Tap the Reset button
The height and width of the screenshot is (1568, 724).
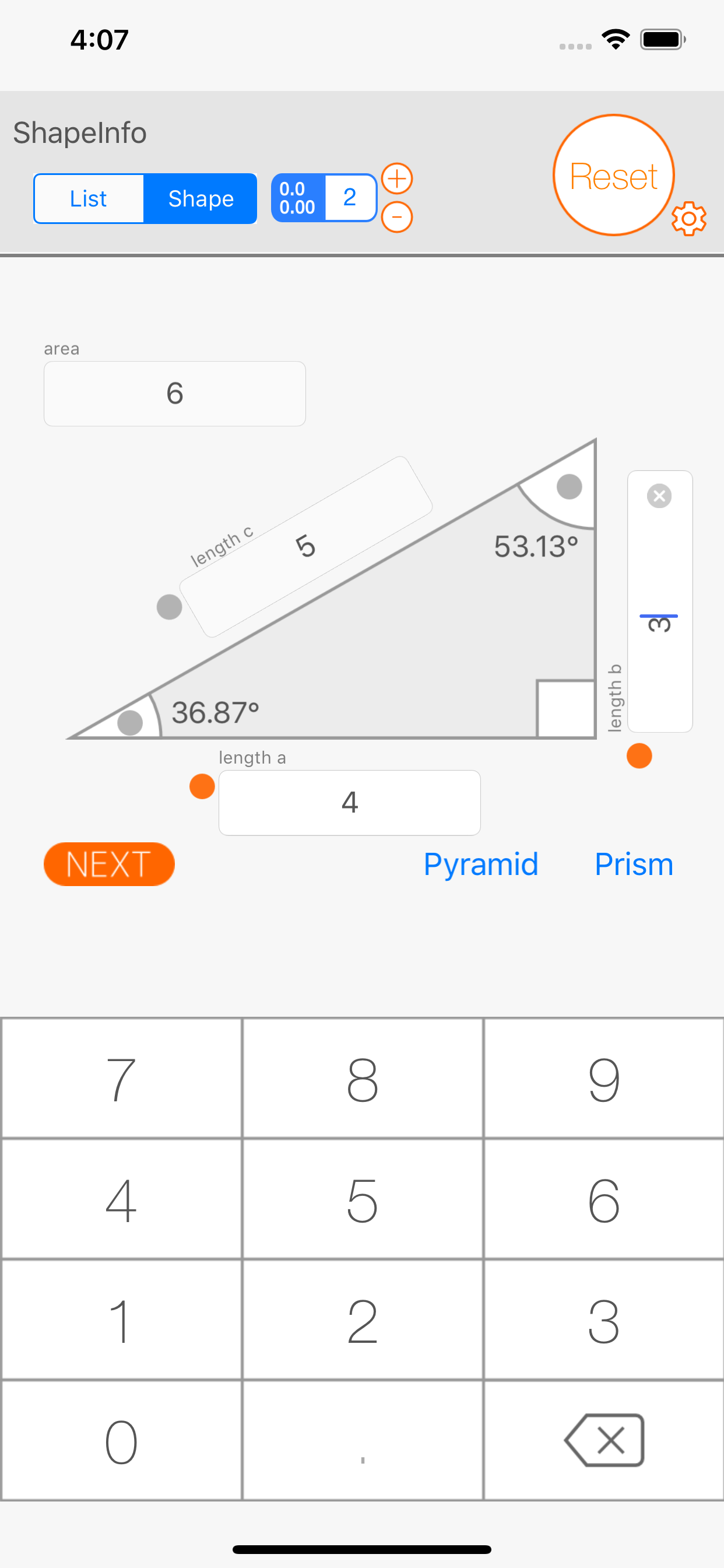click(613, 176)
